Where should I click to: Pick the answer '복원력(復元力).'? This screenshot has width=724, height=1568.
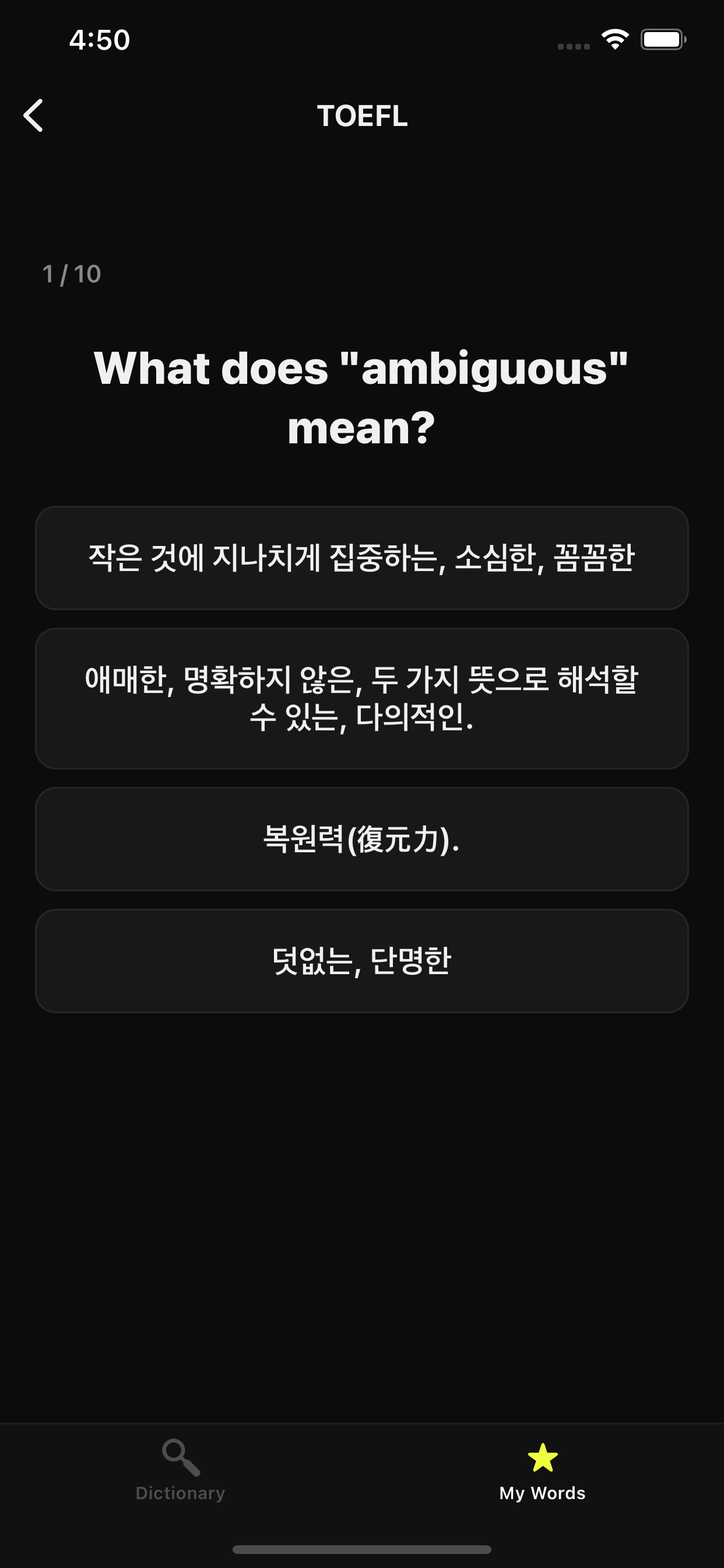pos(362,839)
